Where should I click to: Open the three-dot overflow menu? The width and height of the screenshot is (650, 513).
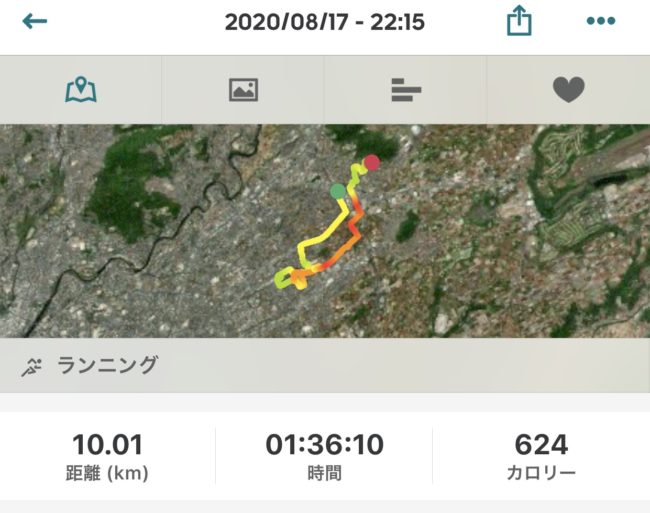point(600,22)
